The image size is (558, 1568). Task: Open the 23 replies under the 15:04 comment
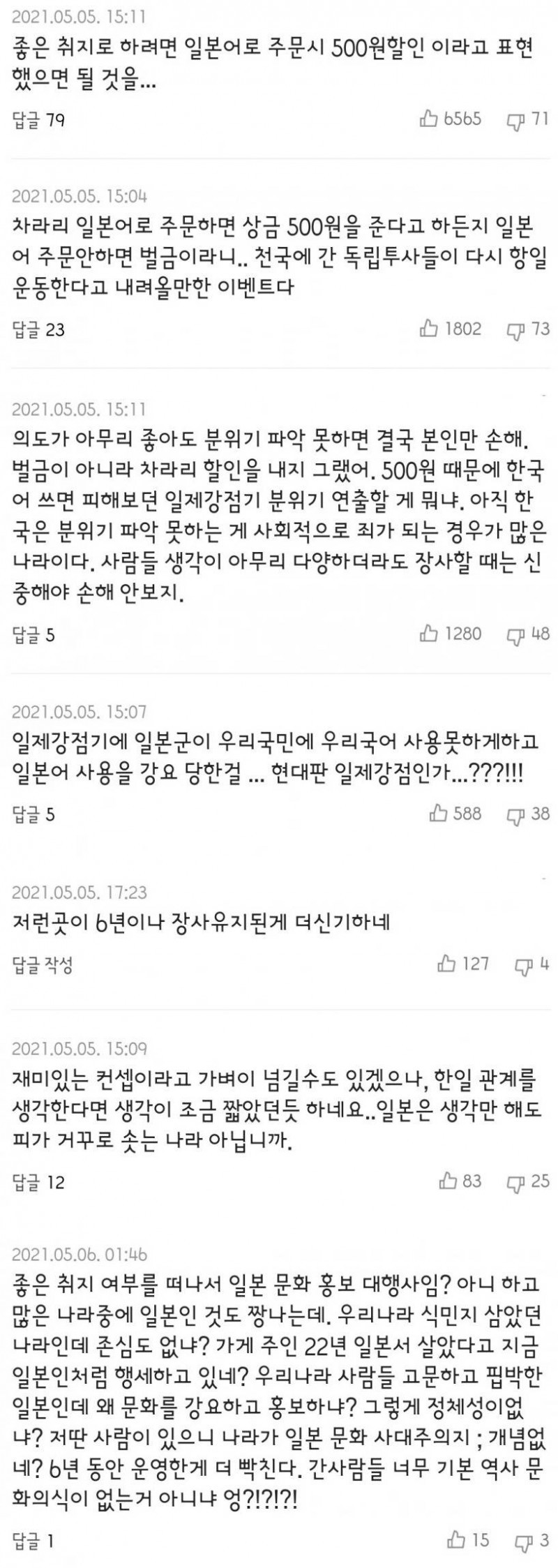pyautogui.click(x=38, y=330)
